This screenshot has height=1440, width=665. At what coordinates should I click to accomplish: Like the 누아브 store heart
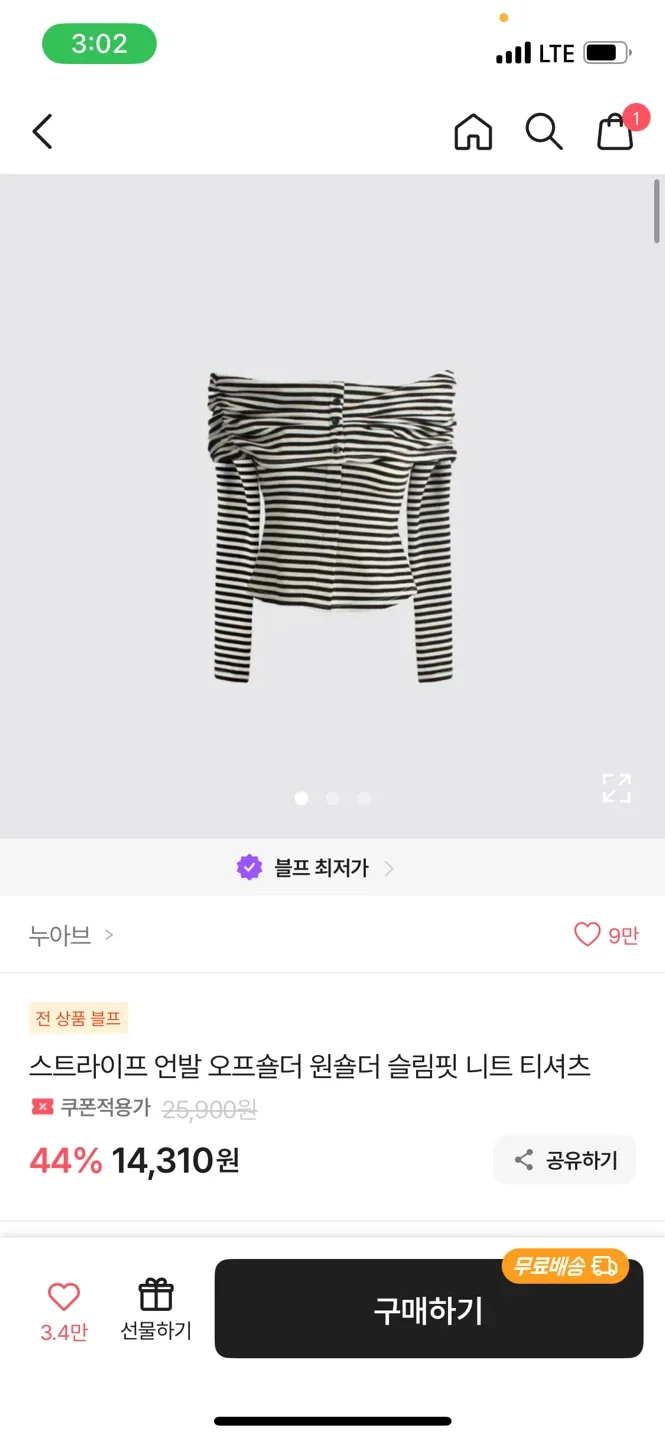[587, 935]
